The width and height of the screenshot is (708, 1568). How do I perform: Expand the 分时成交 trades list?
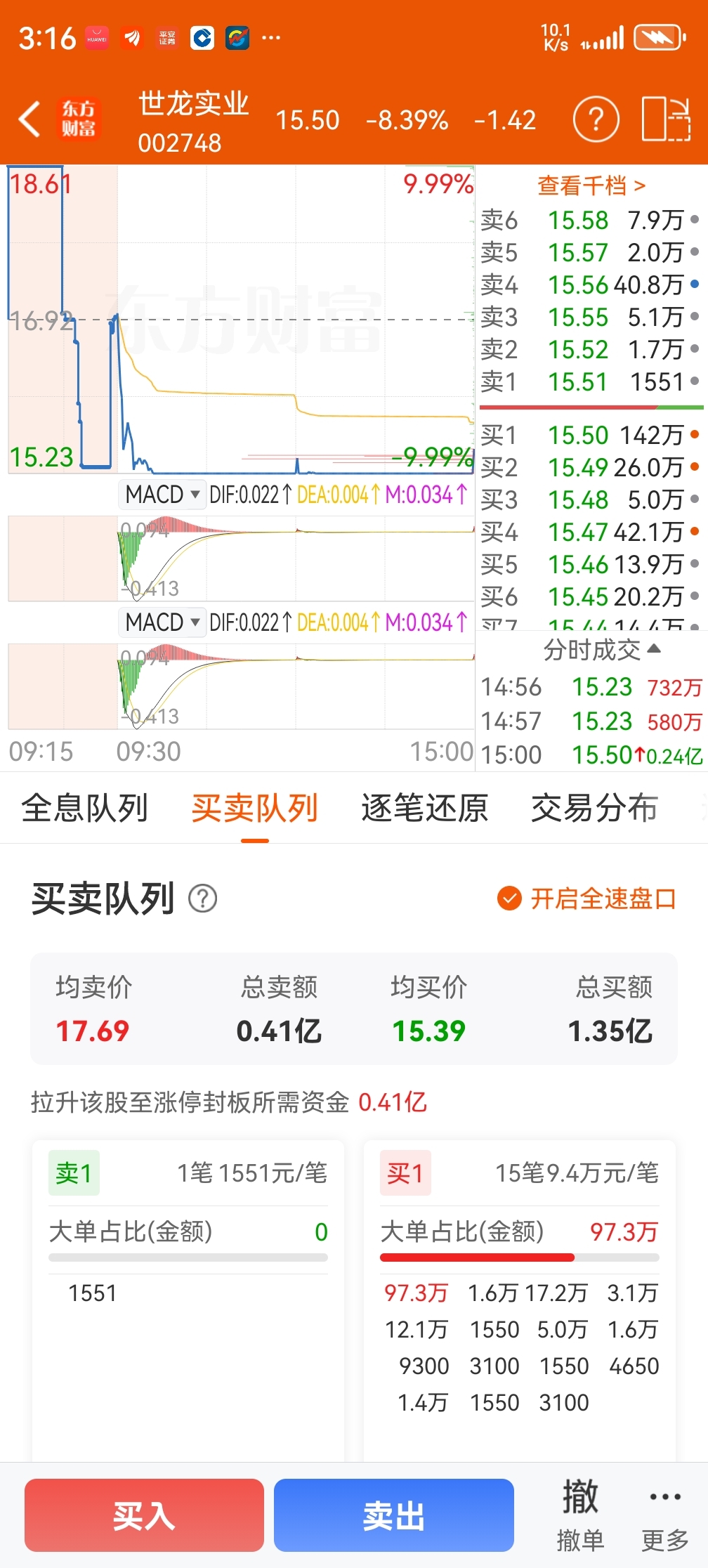tap(601, 650)
